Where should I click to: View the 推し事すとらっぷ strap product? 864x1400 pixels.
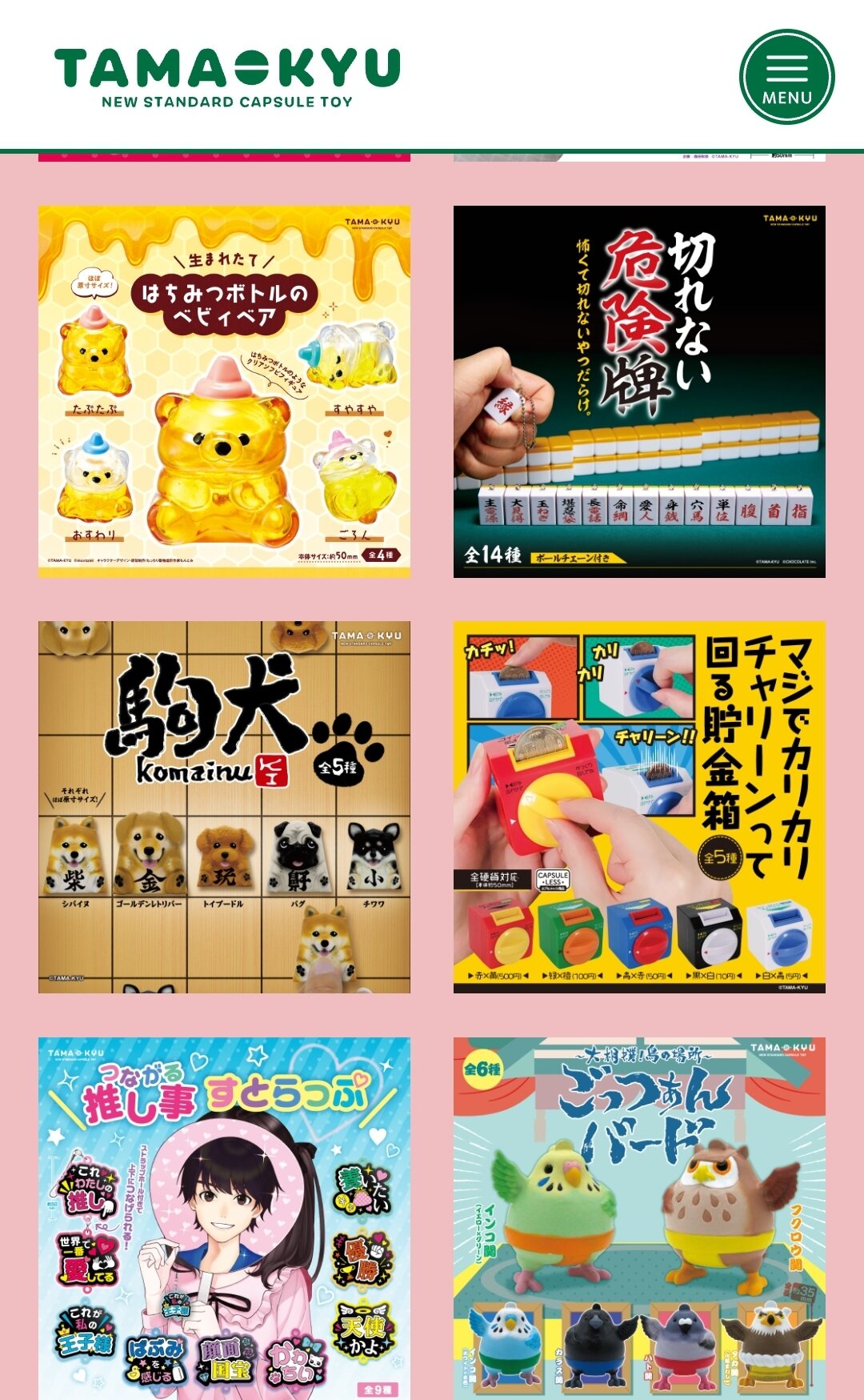[224, 1217]
